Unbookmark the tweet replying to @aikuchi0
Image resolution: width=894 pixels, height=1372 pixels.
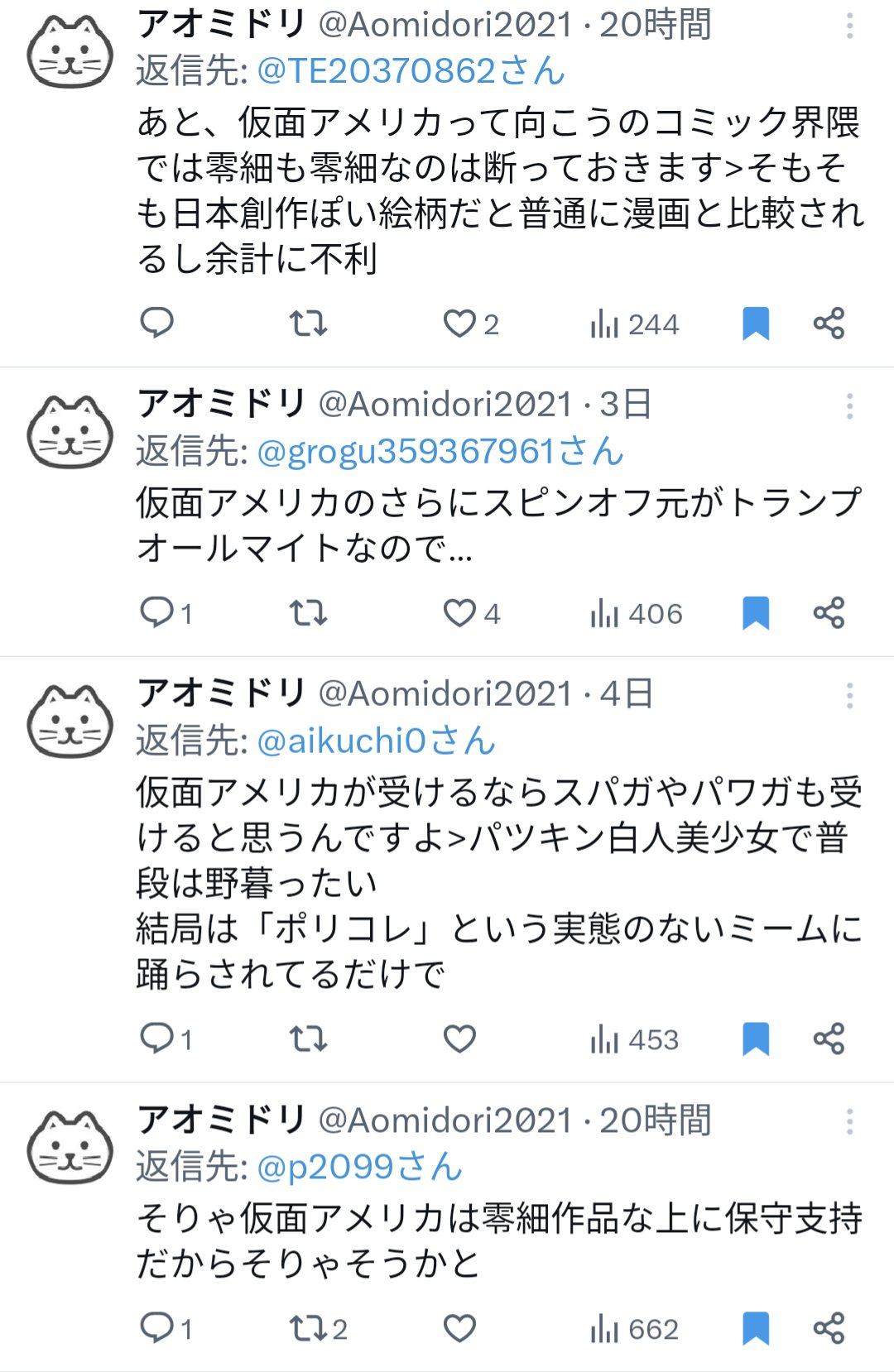pyautogui.click(x=755, y=1039)
